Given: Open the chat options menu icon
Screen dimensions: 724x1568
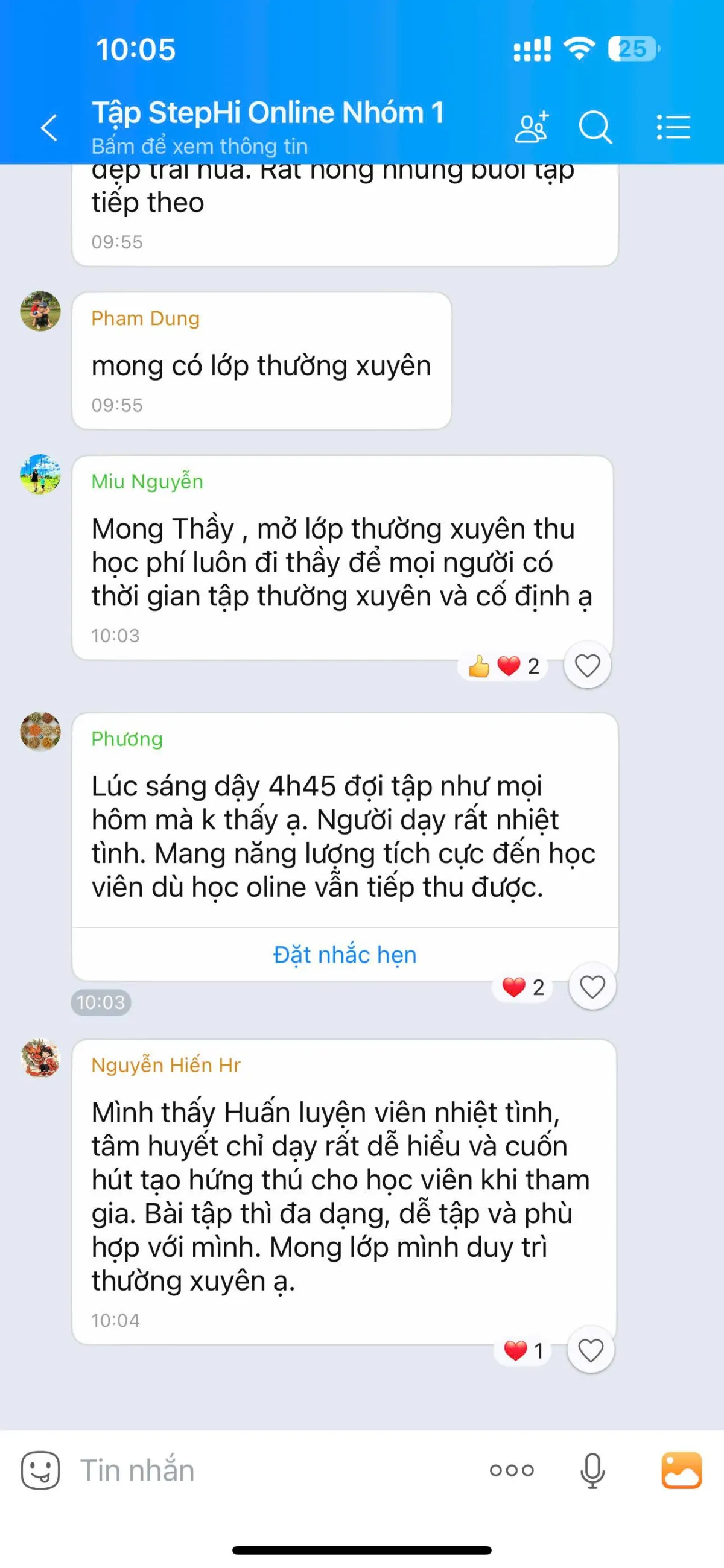Looking at the screenshot, I should click(x=673, y=127).
